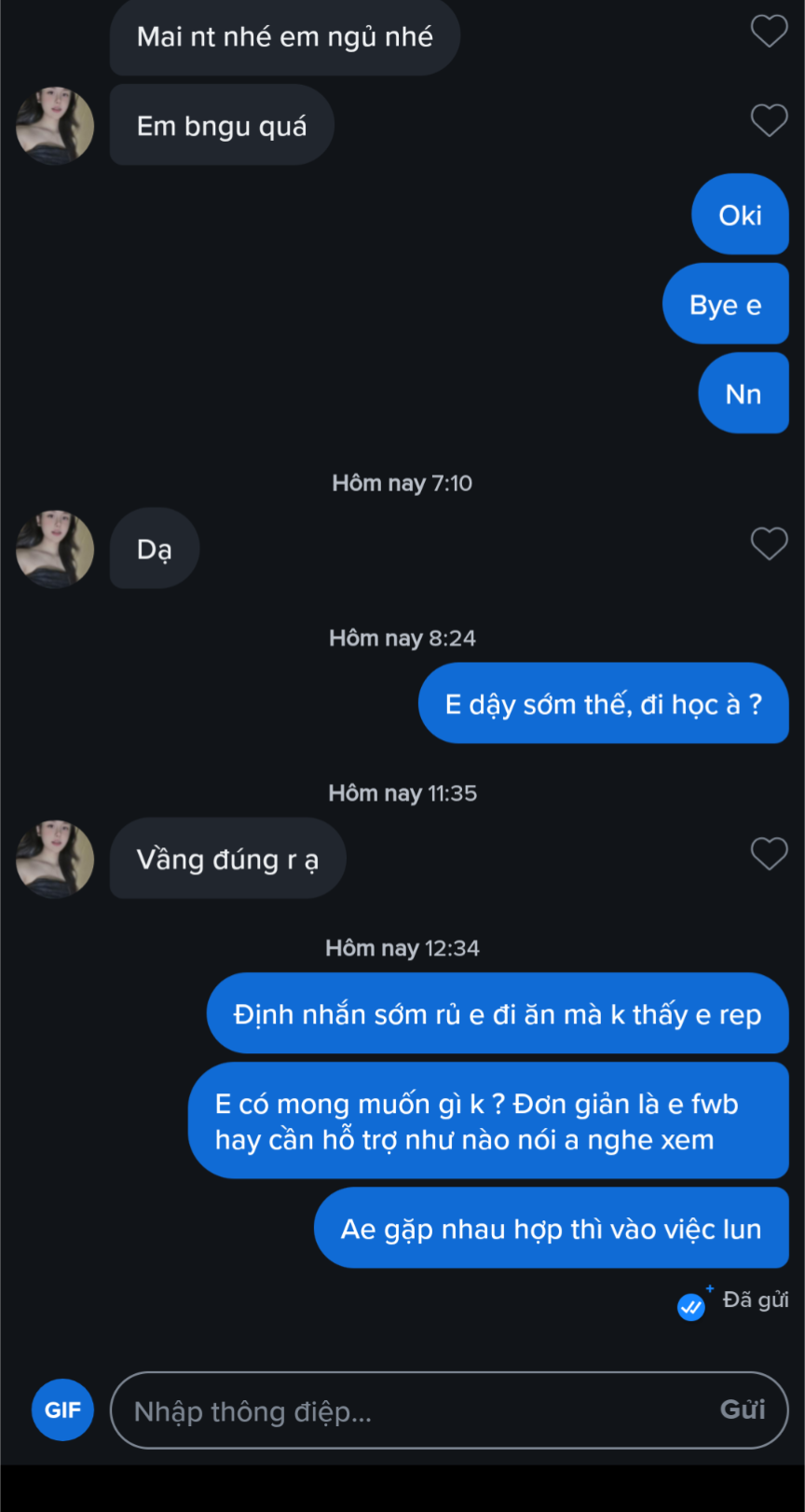Tap the read receipt checkmark badge
Image resolution: width=805 pixels, height=1512 pixels.
click(x=691, y=1307)
